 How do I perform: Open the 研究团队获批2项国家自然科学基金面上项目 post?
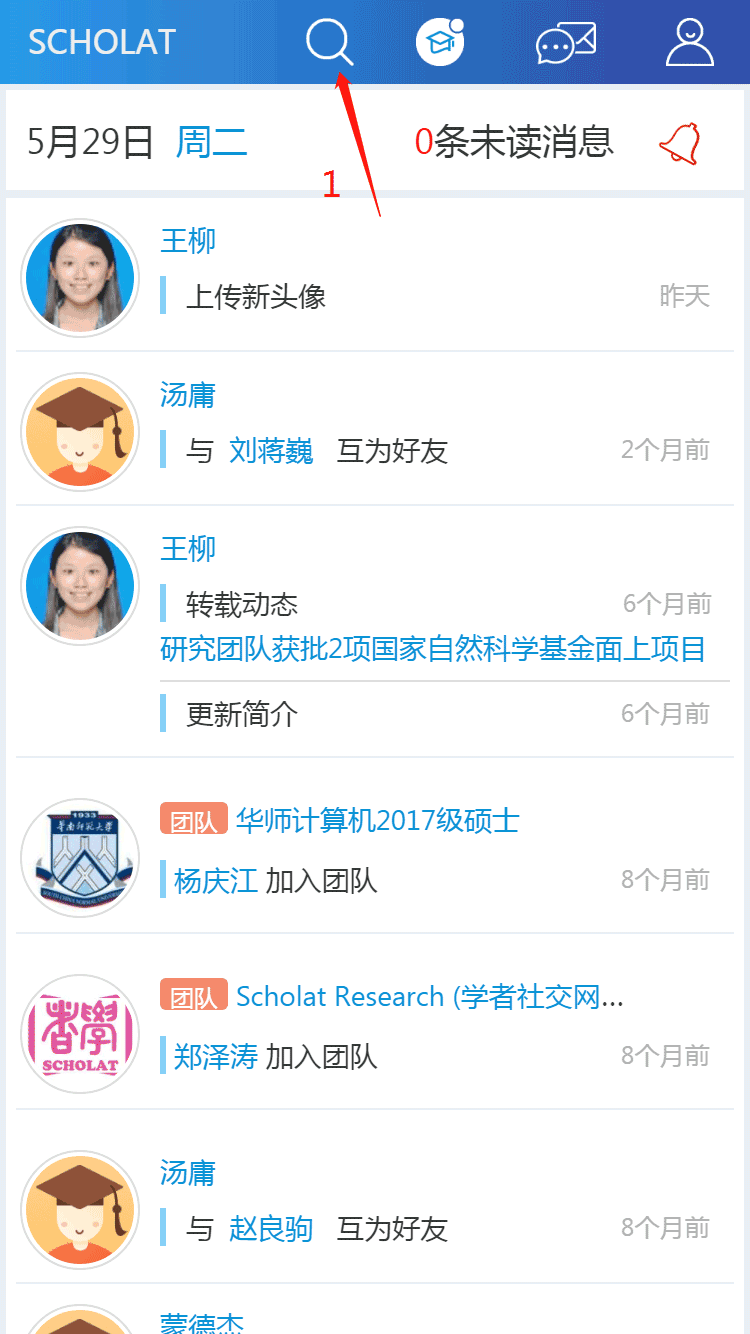pyautogui.click(x=433, y=649)
